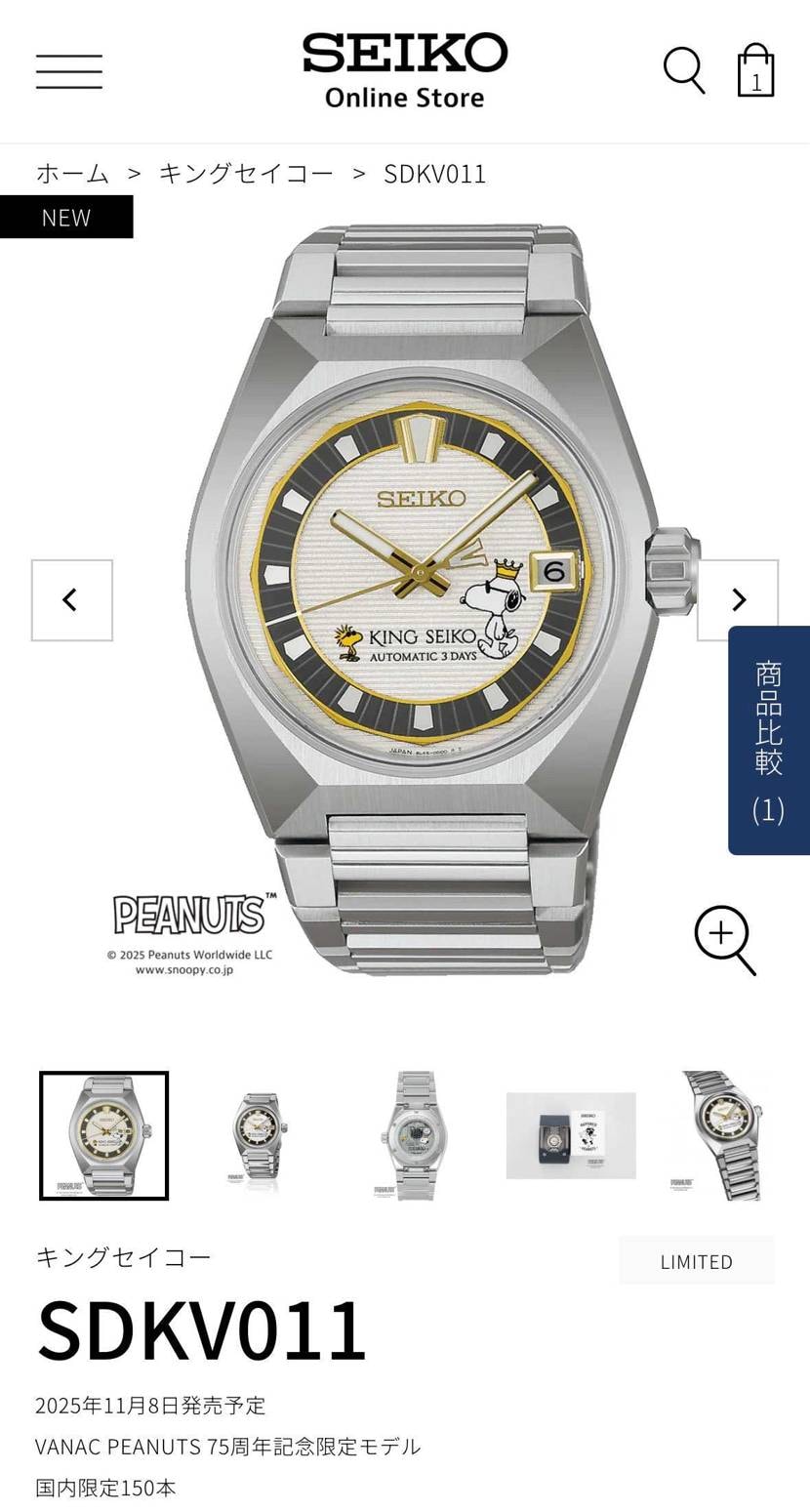810x1512 pixels.
Task: Show the previous product image
Action: (71, 600)
